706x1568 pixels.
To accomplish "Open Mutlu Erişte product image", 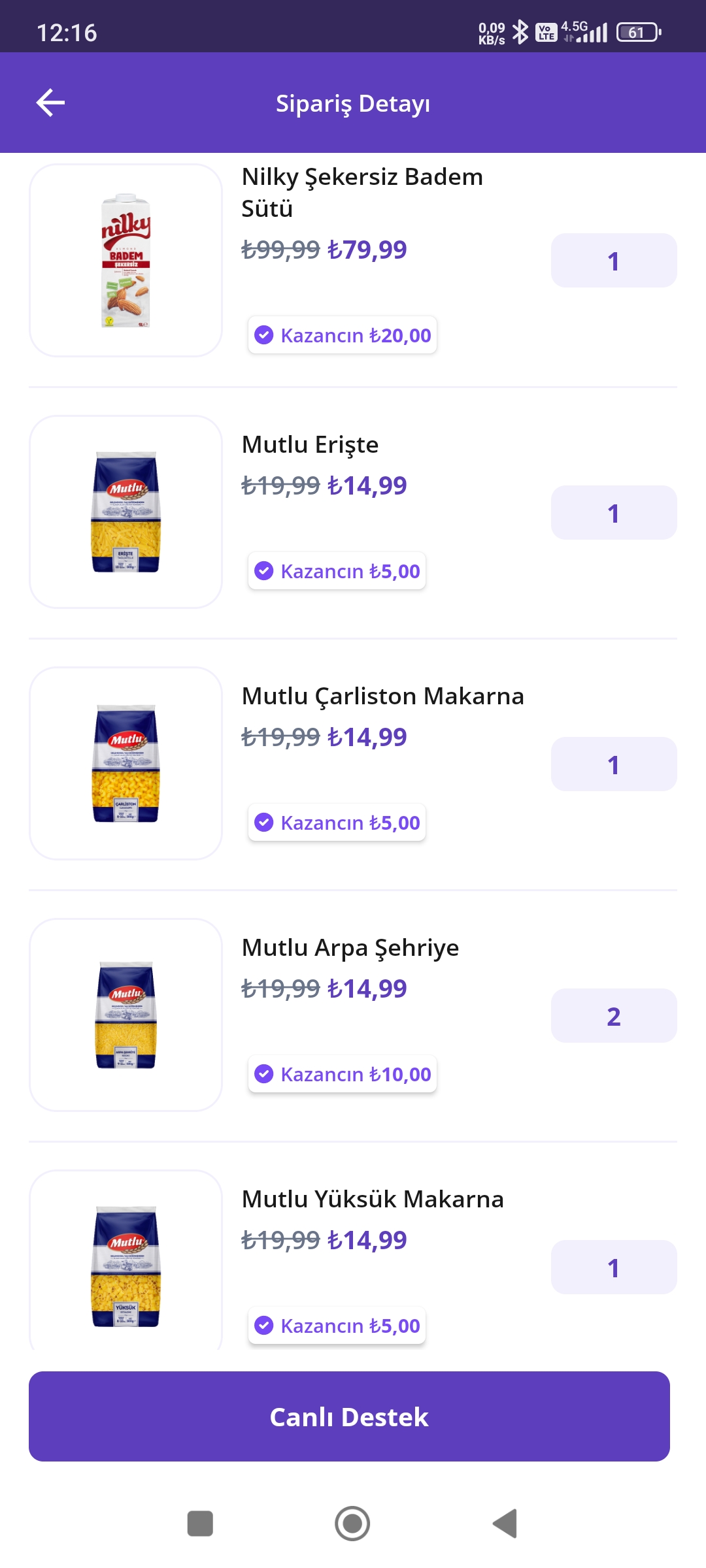I will tap(126, 512).
